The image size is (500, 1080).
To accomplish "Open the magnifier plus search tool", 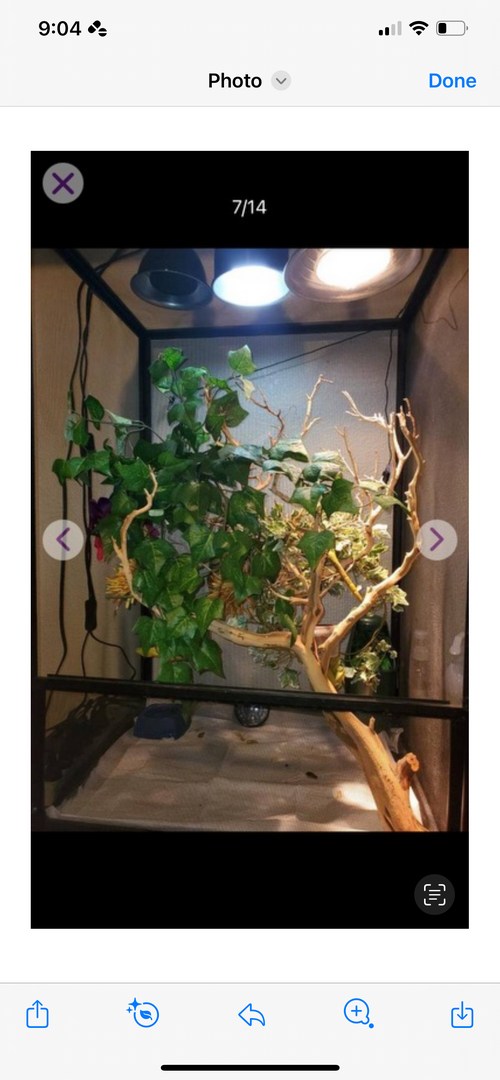I will [358, 1013].
